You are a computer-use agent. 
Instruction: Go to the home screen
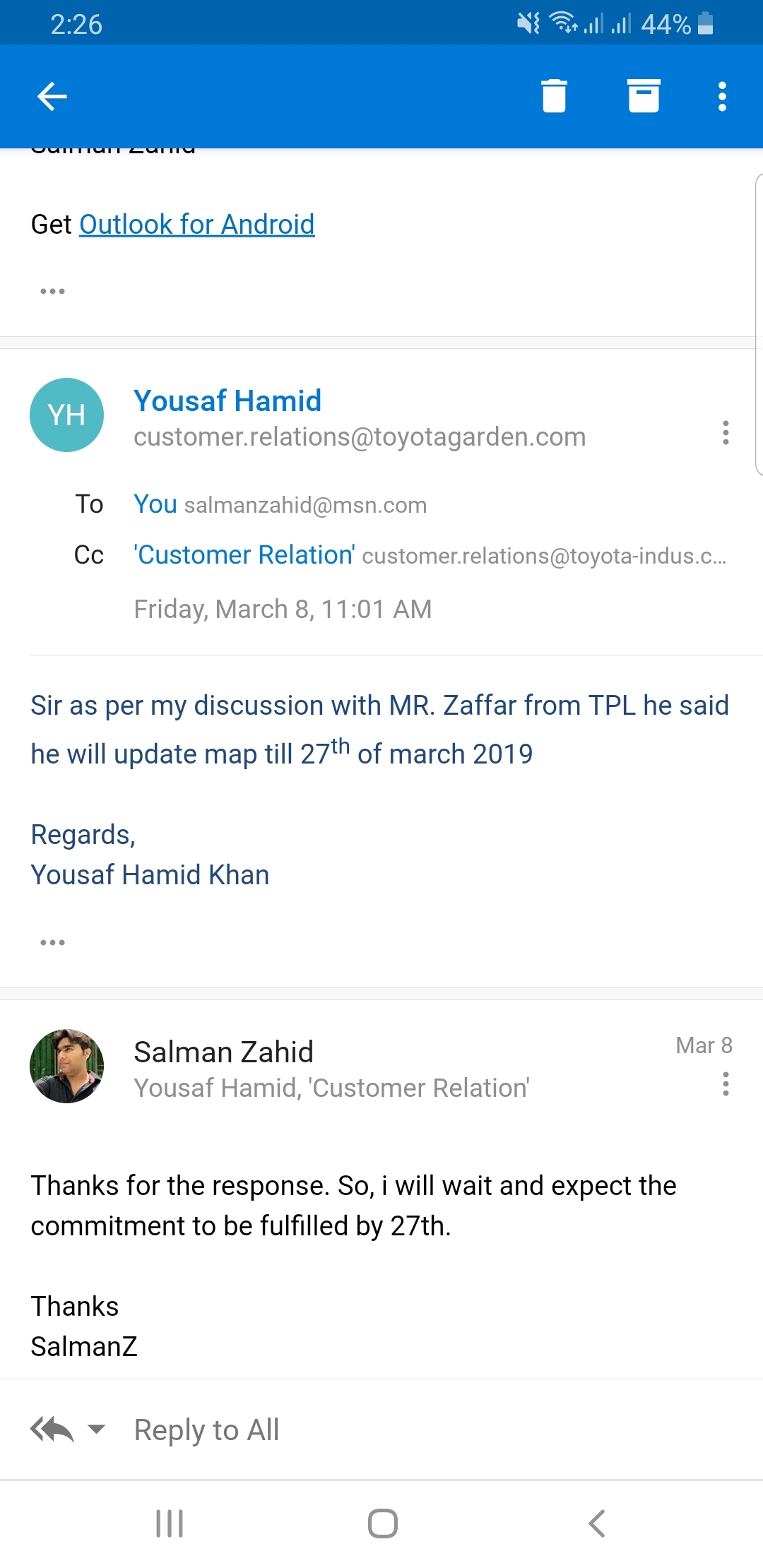[382, 1524]
